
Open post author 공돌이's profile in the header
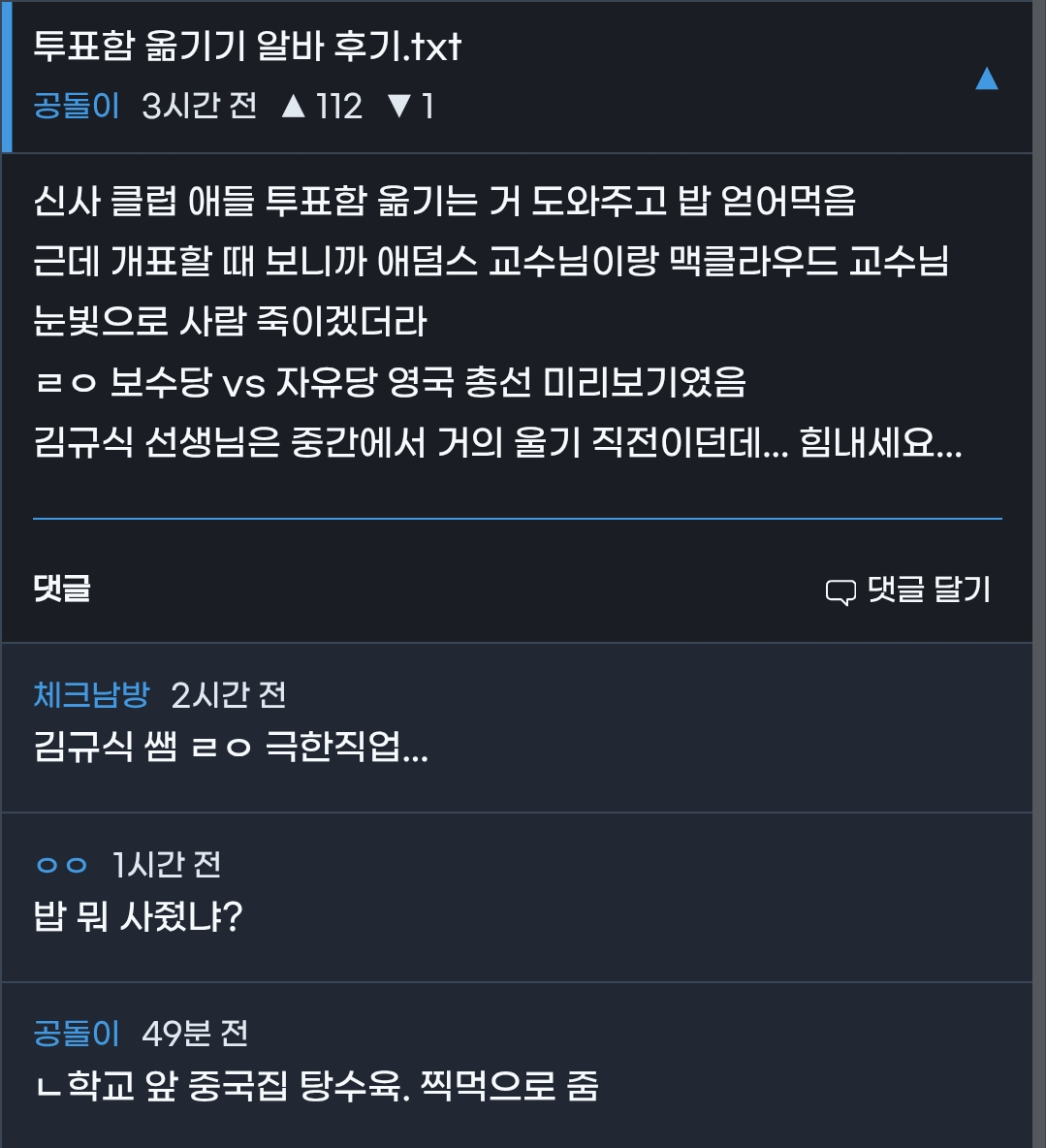point(76,106)
